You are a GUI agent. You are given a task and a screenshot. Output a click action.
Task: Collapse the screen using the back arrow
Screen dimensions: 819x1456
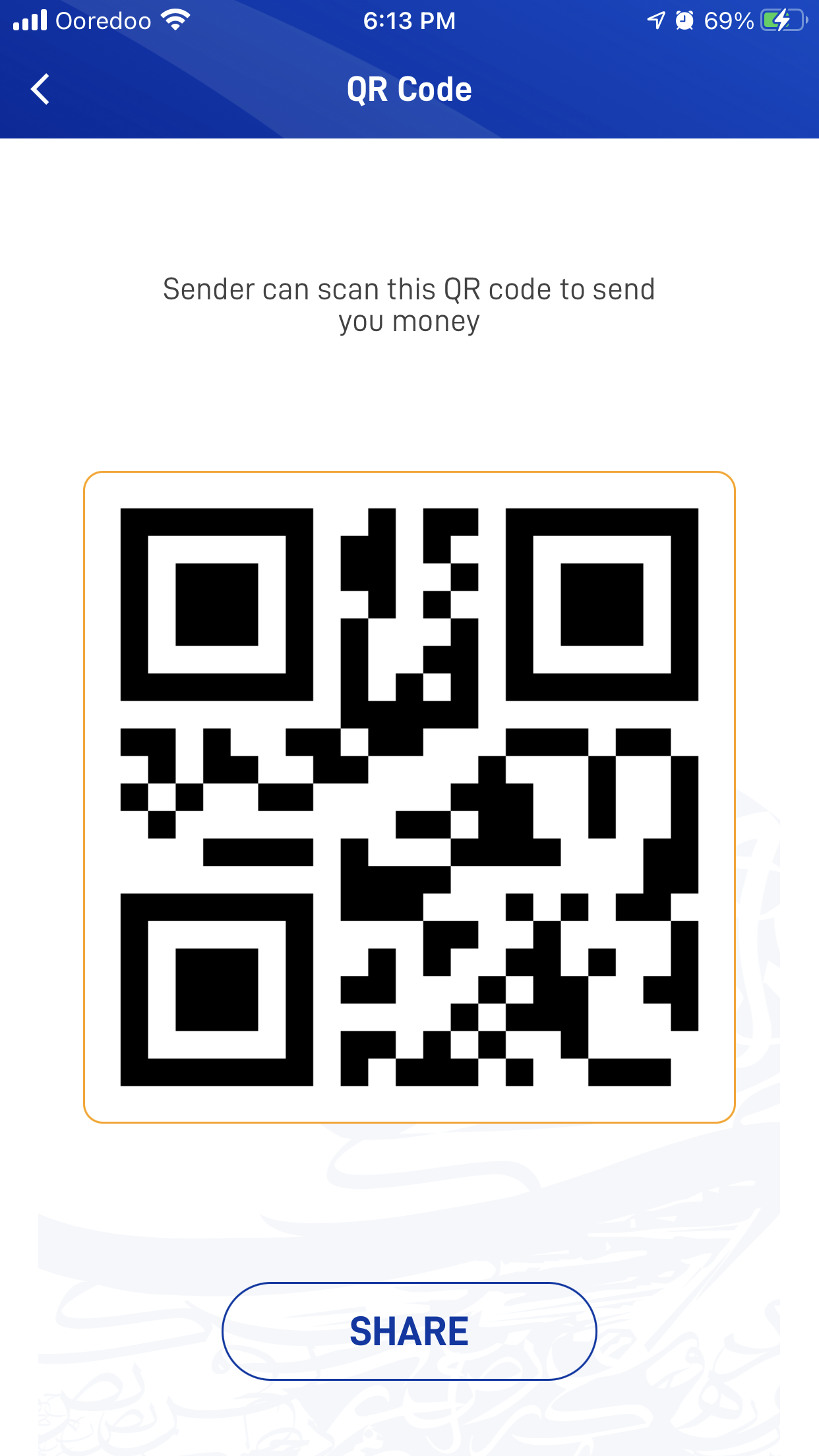(40, 88)
